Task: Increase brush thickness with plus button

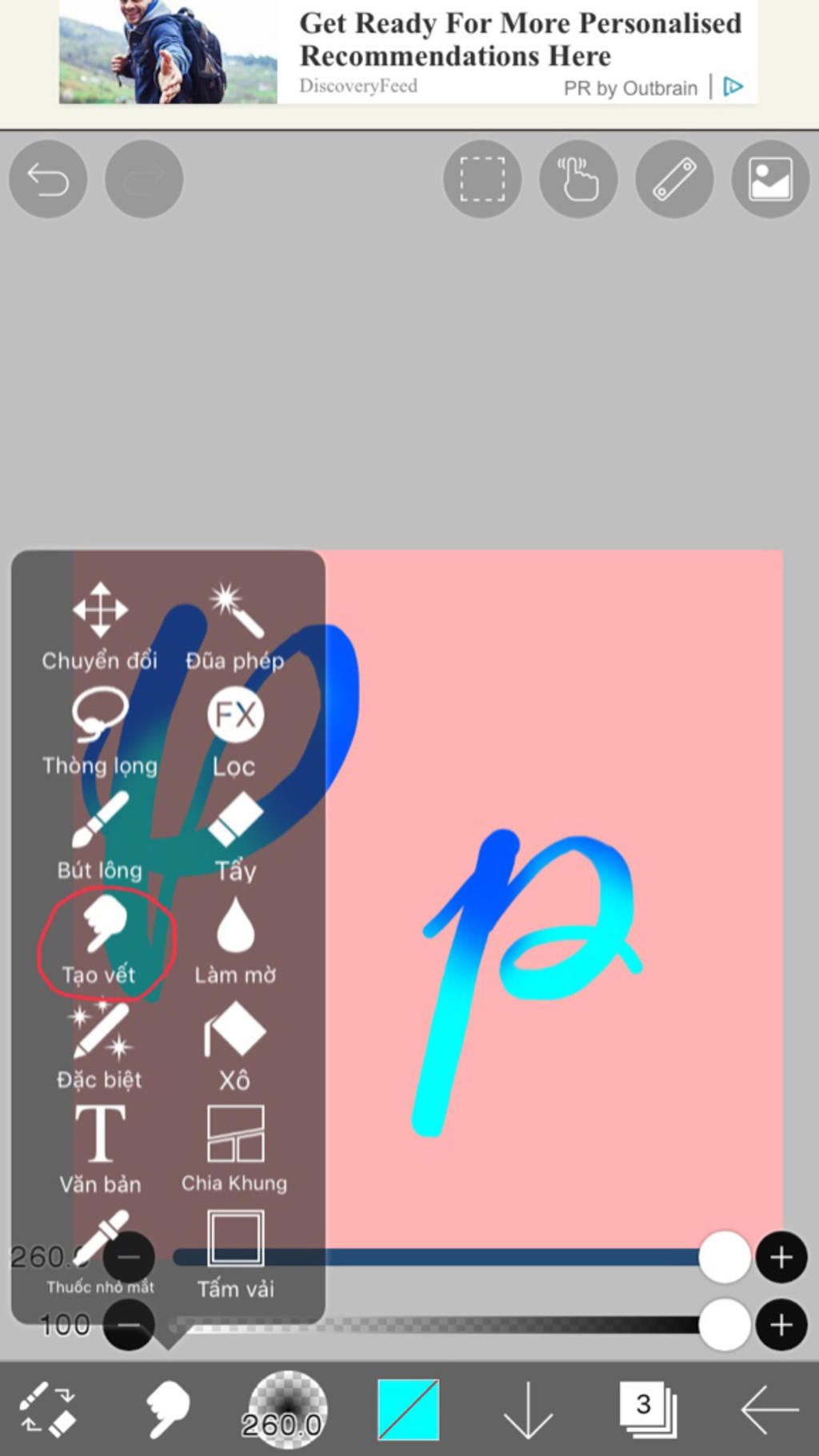Action: 781,1258
